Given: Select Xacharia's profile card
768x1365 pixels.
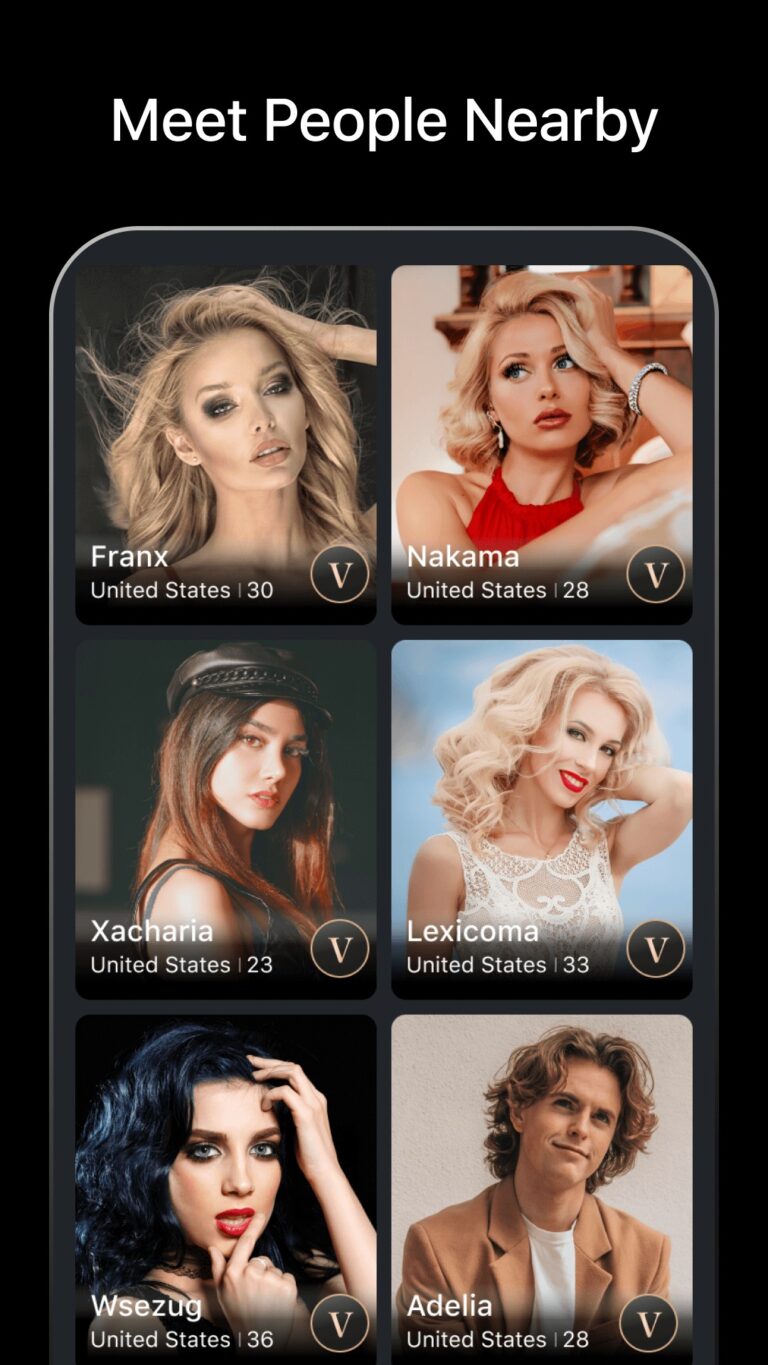Looking at the screenshot, I should tap(226, 780).
